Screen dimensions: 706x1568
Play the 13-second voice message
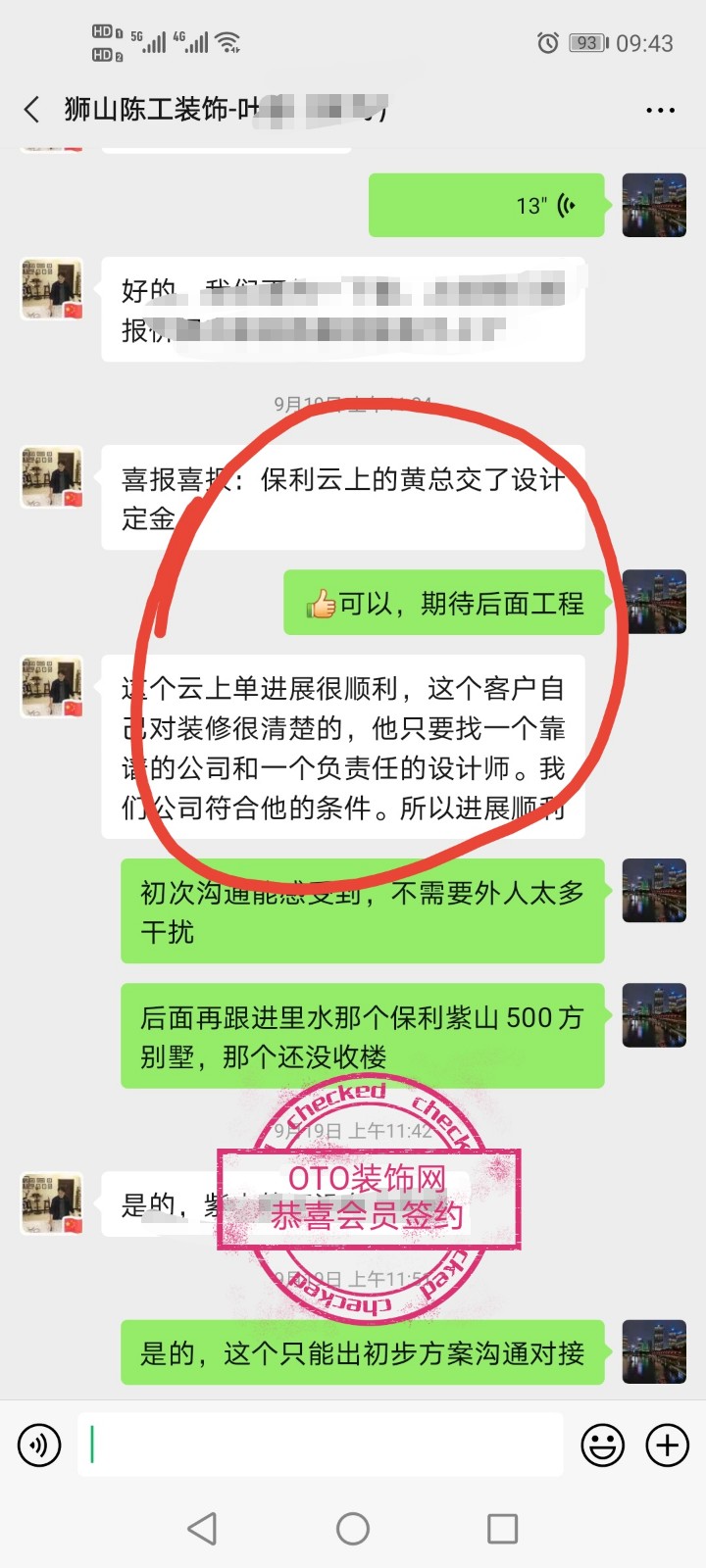click(486, 206)
